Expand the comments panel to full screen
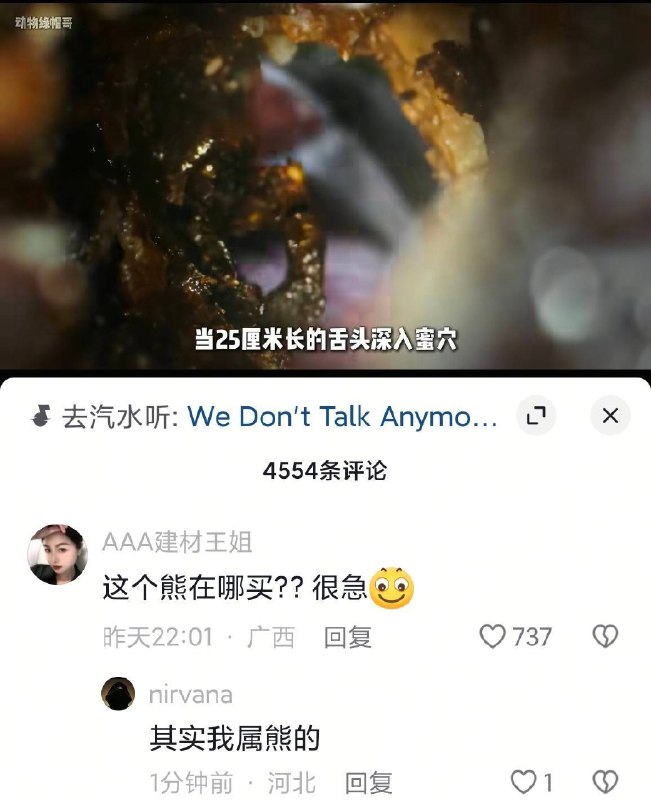This screenshot has height=800, width=651. tap(536, 416)
